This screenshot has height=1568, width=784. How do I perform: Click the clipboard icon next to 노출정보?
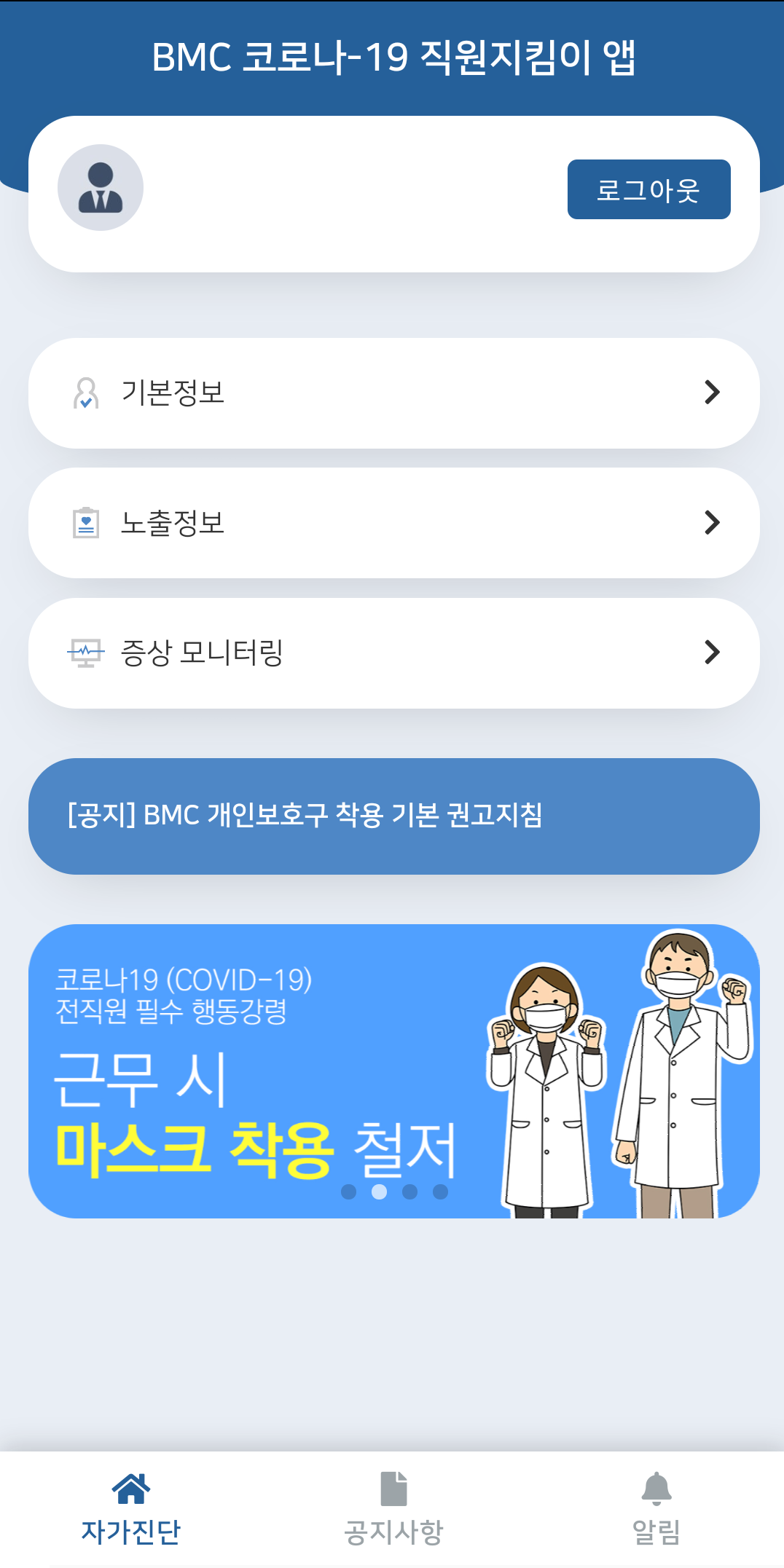85,521
